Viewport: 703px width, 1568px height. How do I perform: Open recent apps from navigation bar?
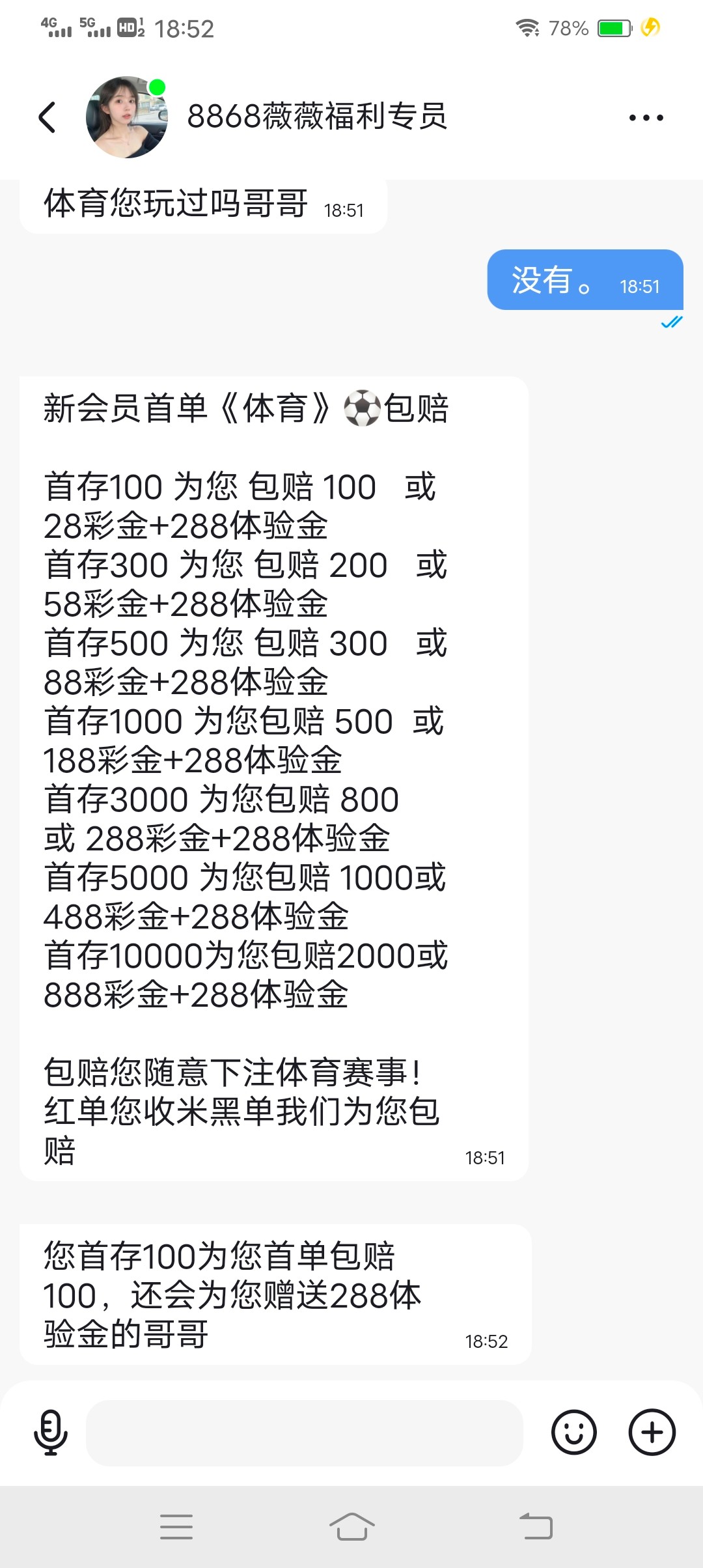coord(176,1527)
